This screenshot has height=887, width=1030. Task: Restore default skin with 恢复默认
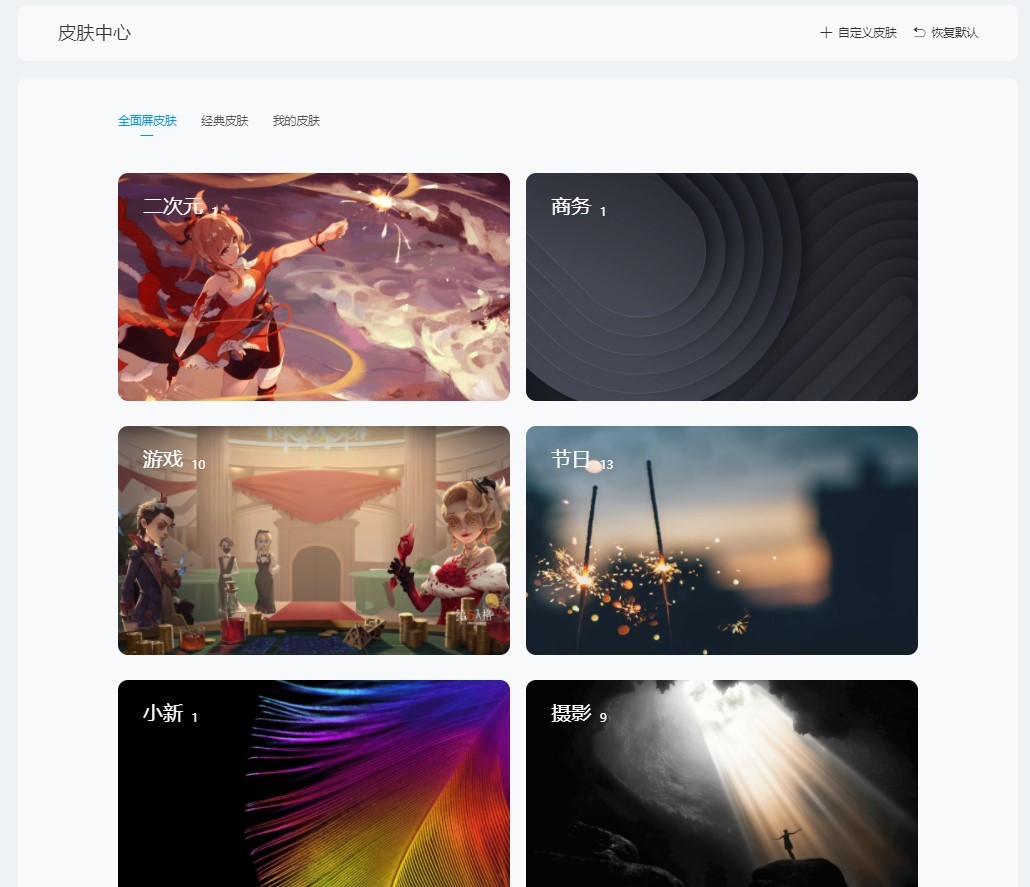(946, 33)
